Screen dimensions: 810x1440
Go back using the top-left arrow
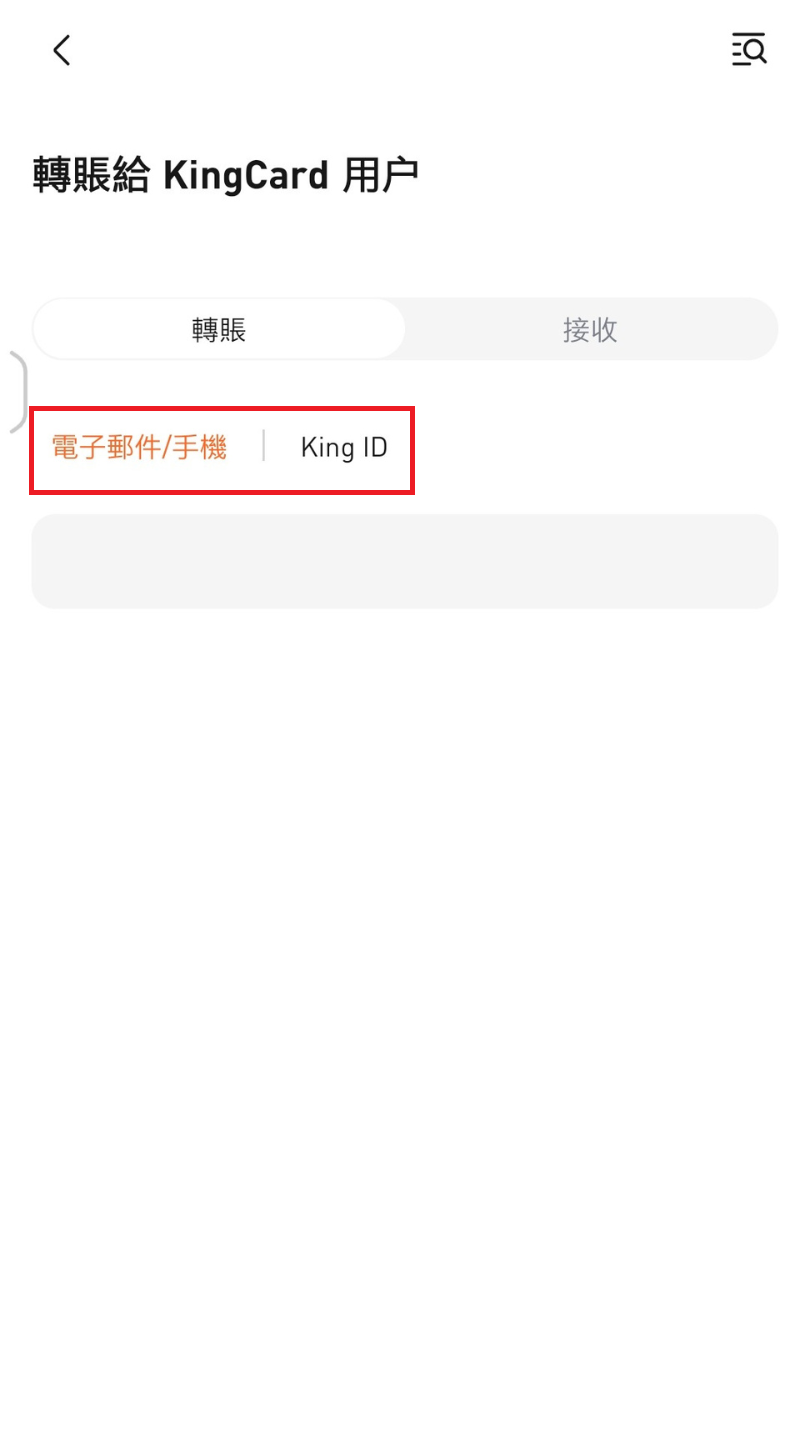62,50
